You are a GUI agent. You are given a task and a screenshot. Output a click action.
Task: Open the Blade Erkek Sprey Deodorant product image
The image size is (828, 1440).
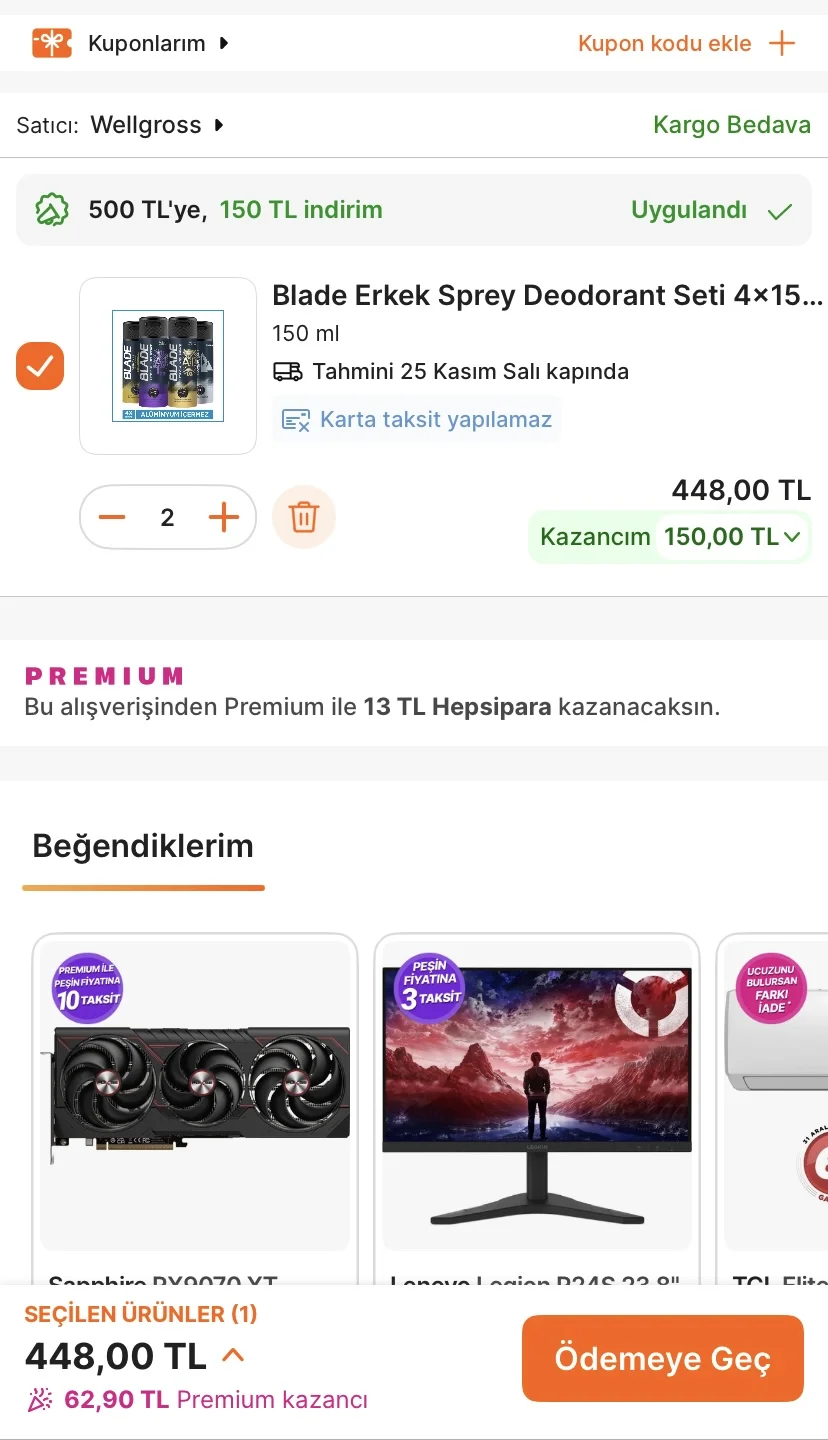(x=168, y=366)
